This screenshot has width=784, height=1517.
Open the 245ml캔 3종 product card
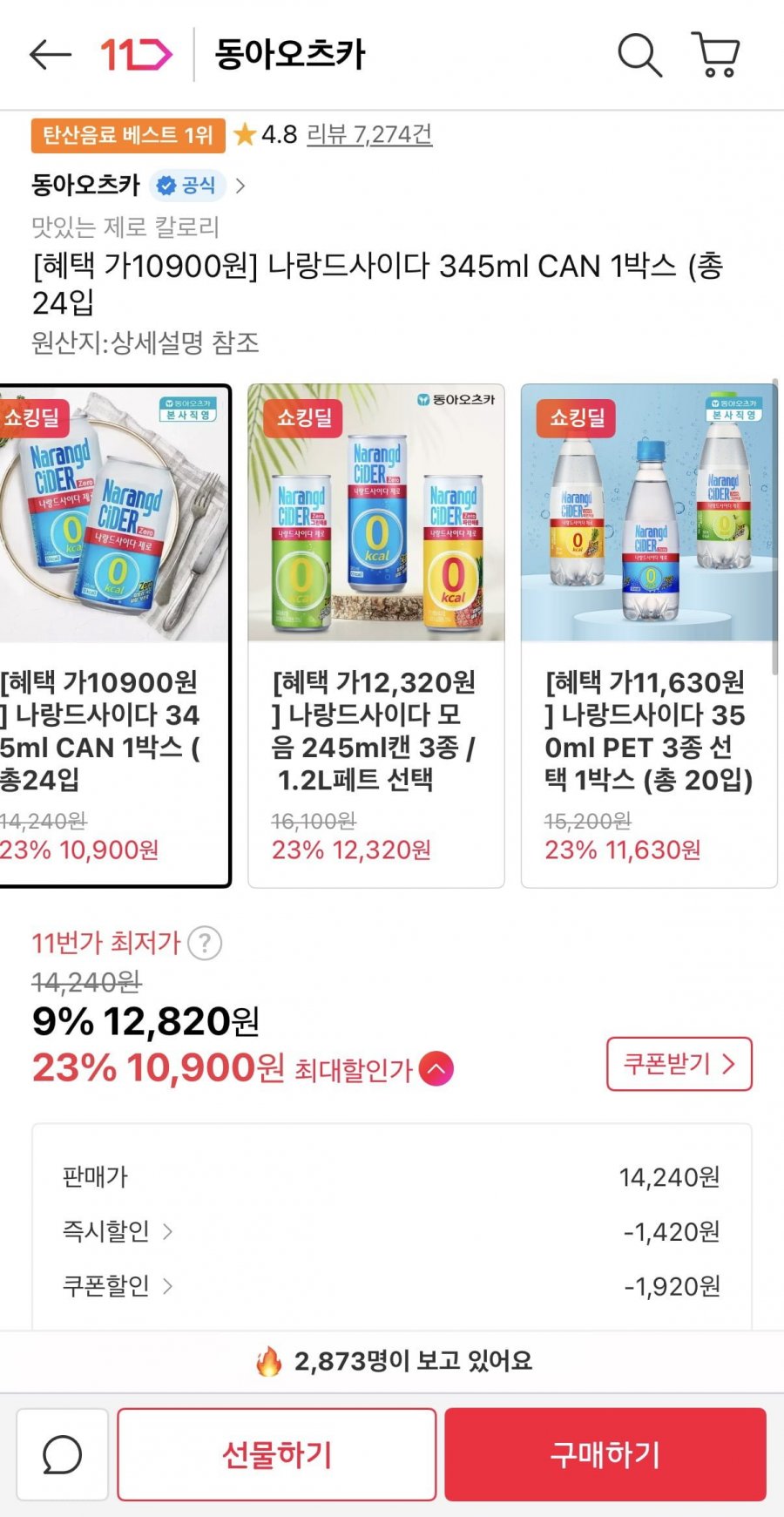(376, 636)
